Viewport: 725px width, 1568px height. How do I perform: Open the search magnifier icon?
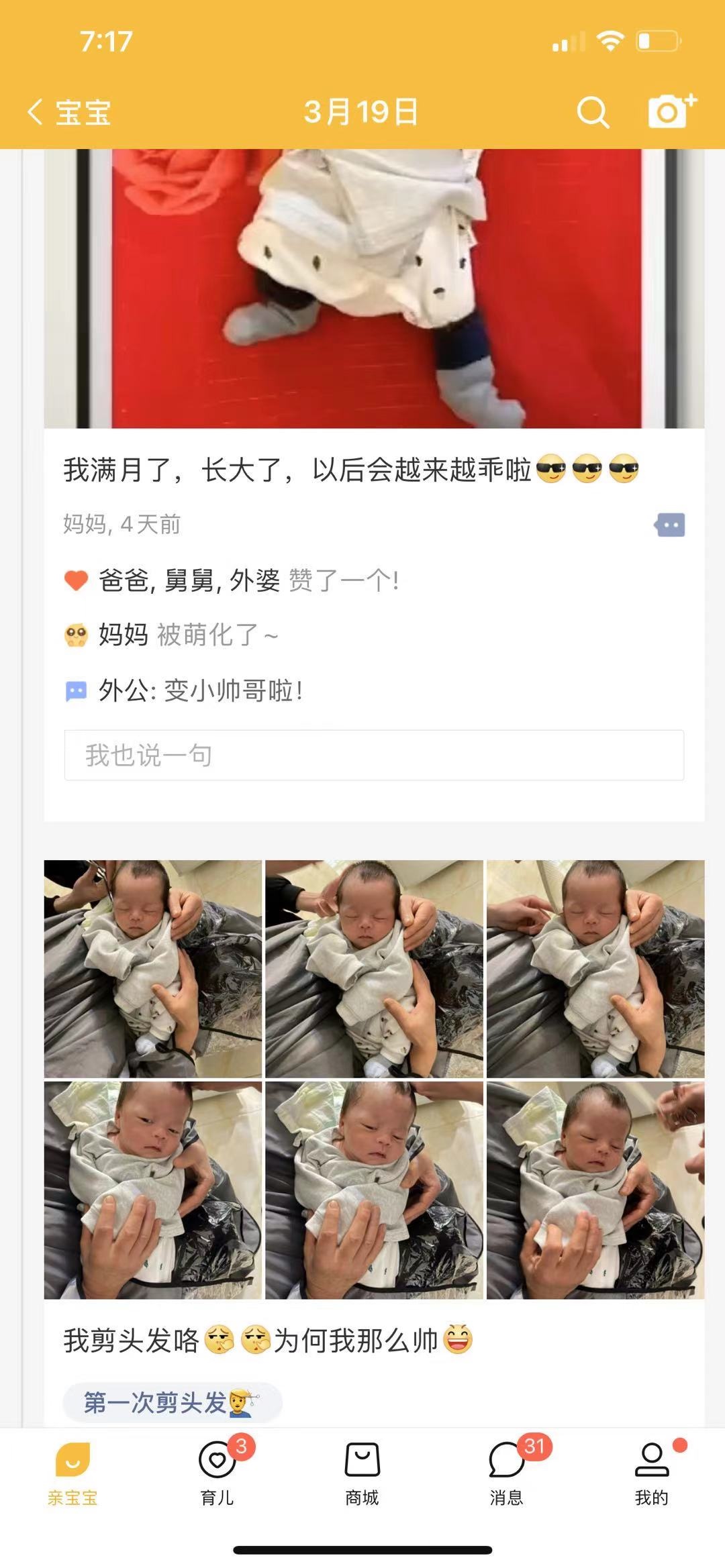click(593, 112)
